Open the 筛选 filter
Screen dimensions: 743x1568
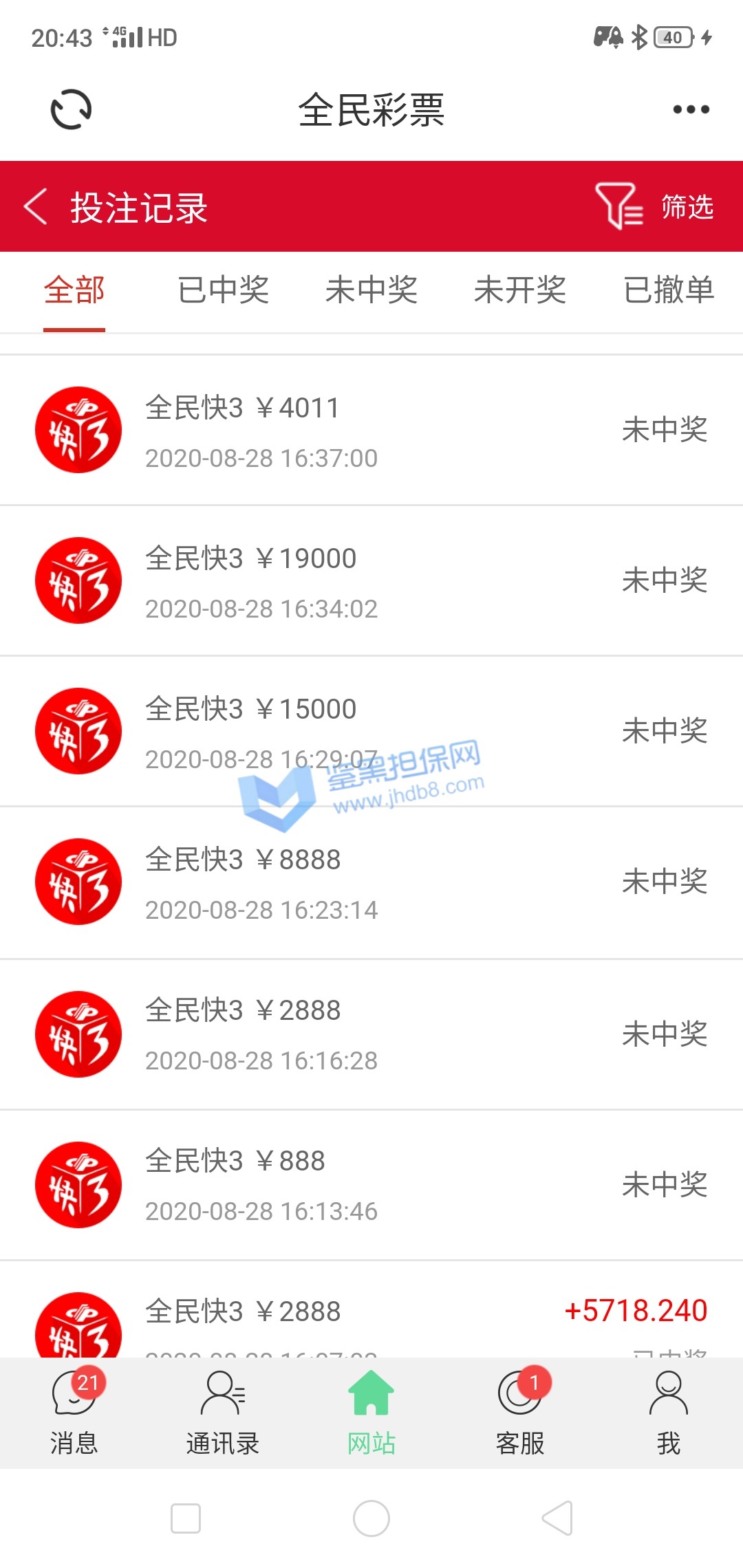pos(655,206)
